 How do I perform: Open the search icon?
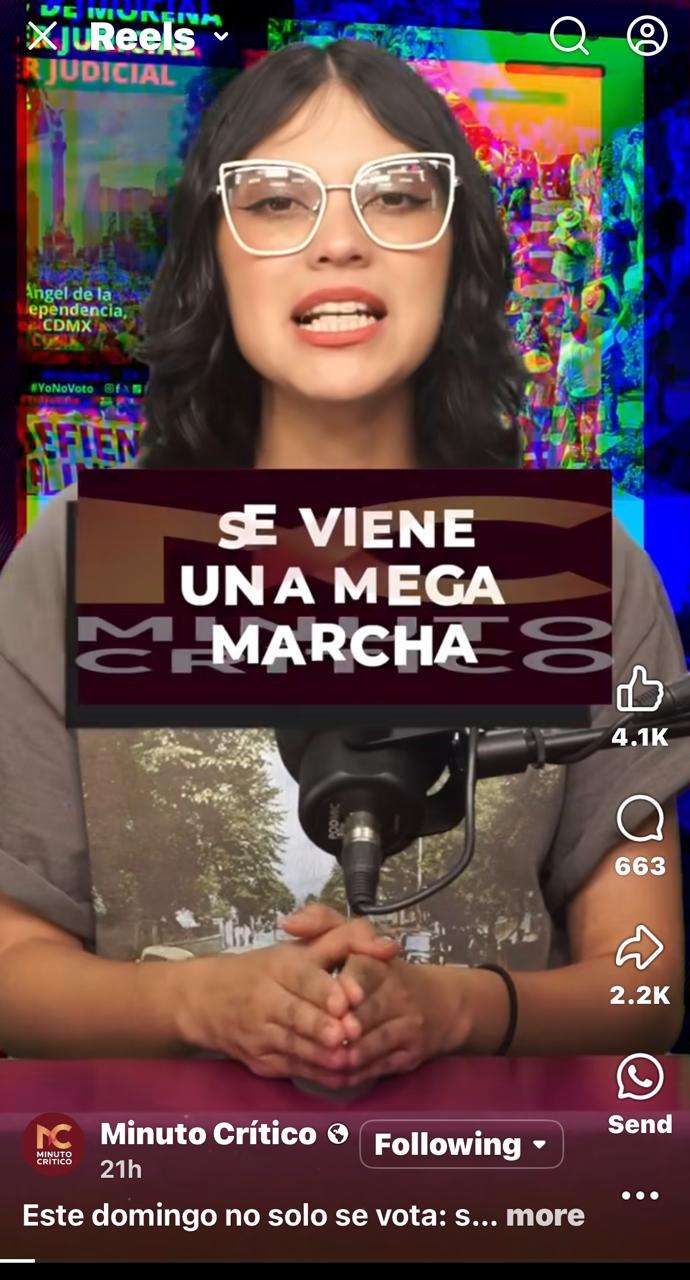point(568,37)
